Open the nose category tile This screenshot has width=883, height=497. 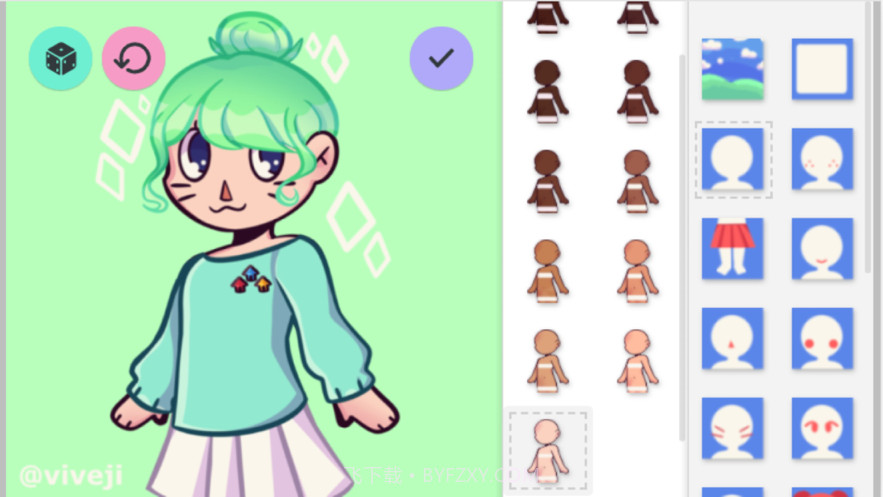click(x=732, y=338)
